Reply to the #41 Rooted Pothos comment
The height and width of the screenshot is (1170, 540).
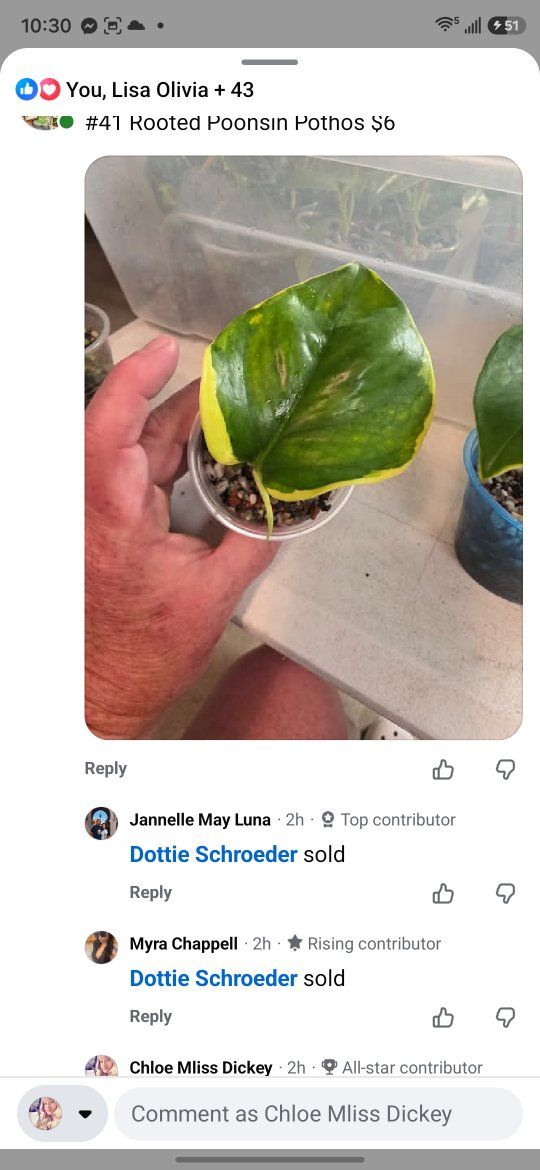[106, 769]
